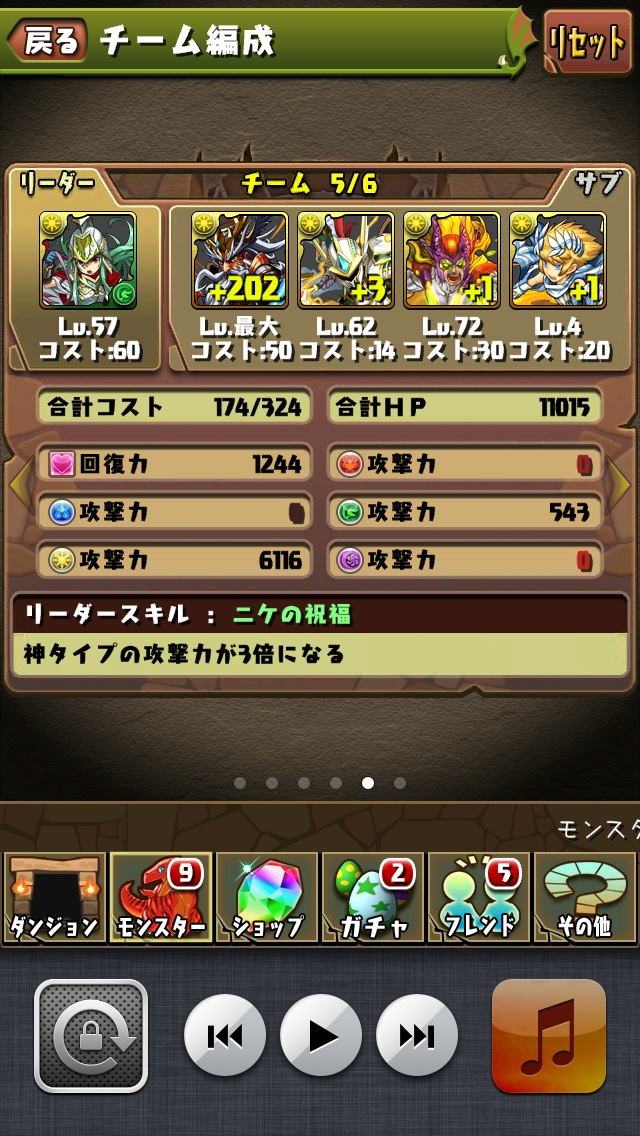640x1136 pixels.
Task: Tap the リセット button to reset the team
Action: pos(587,42)
